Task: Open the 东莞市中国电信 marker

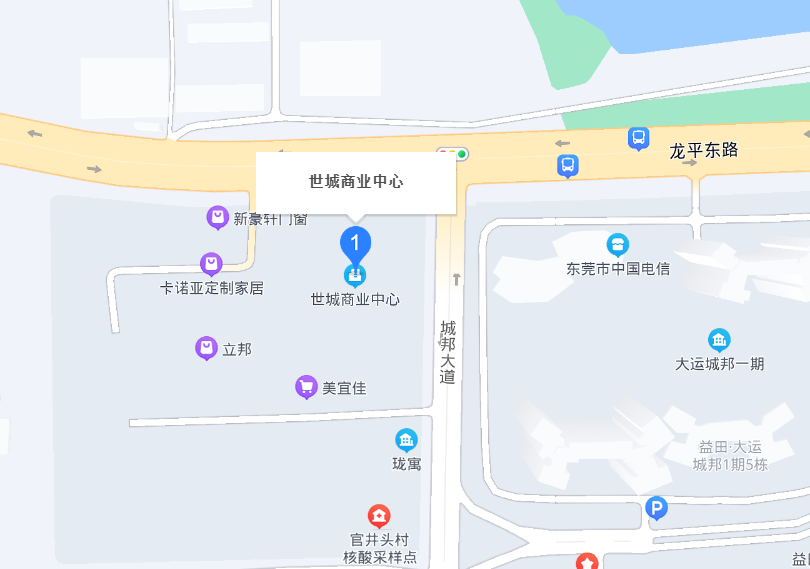Action: (x=618, y=244)
